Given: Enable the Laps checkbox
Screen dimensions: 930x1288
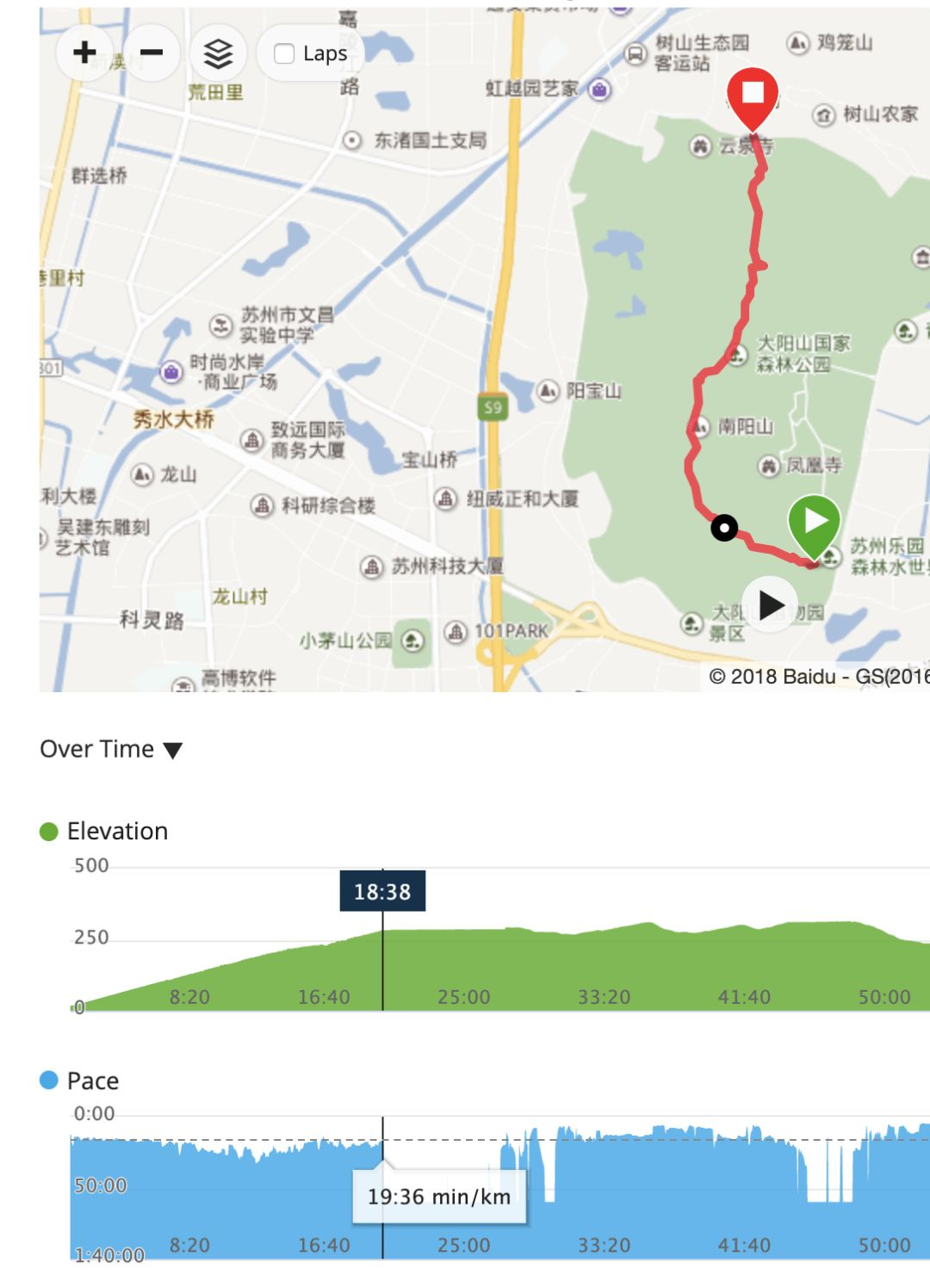Looking at the screenshot, I should point(284,53).
